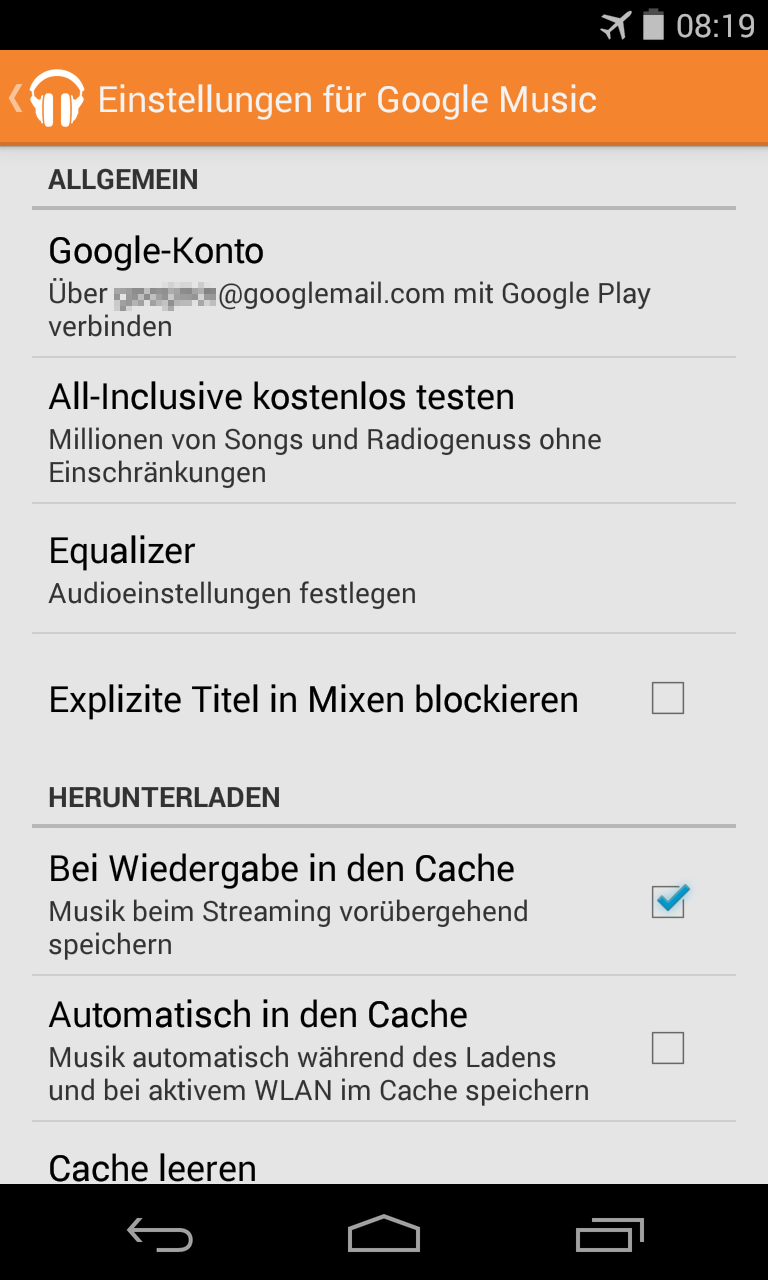Open the Equalizer settings

tap(384, 569)
